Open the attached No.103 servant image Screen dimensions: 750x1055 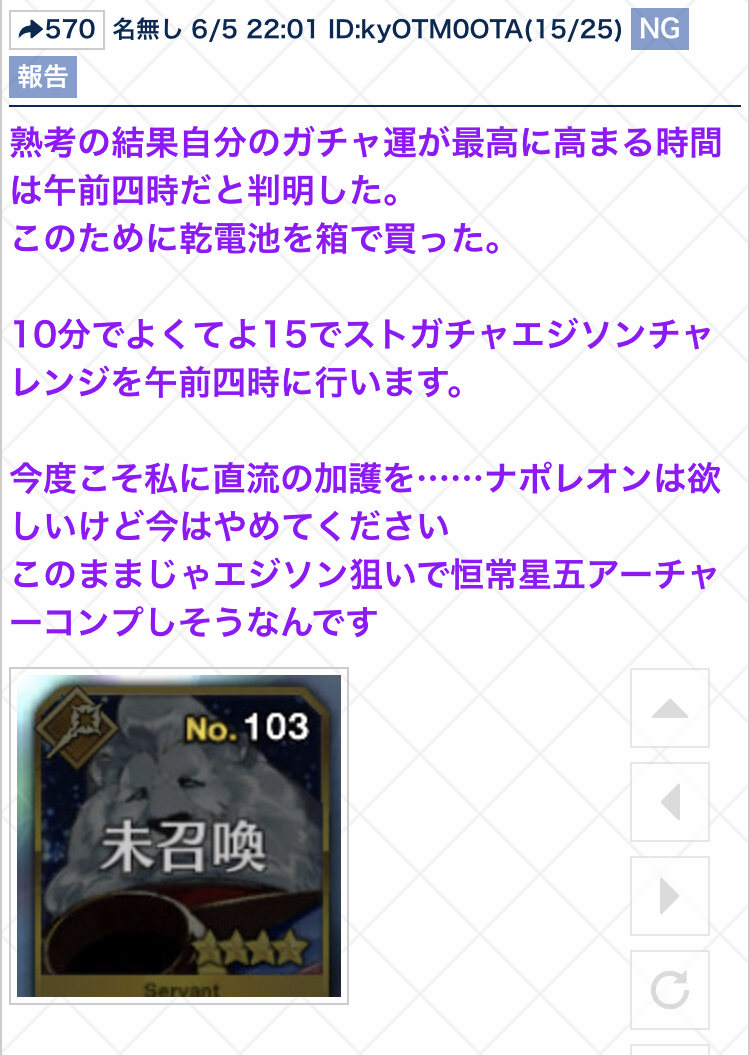coord(179,836)
